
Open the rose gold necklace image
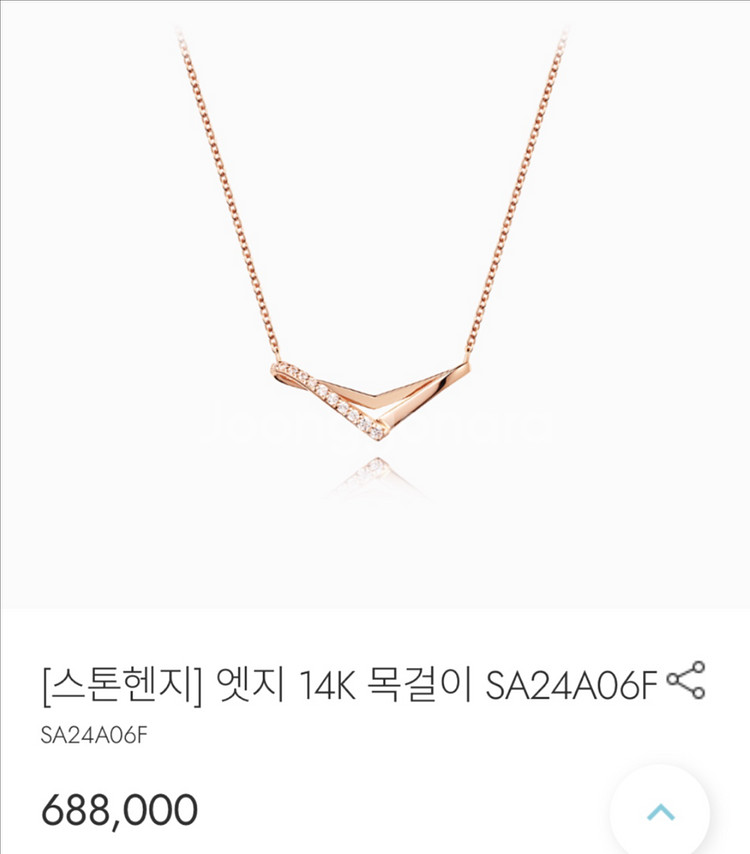pyautogui.click(x=375, y=300)
